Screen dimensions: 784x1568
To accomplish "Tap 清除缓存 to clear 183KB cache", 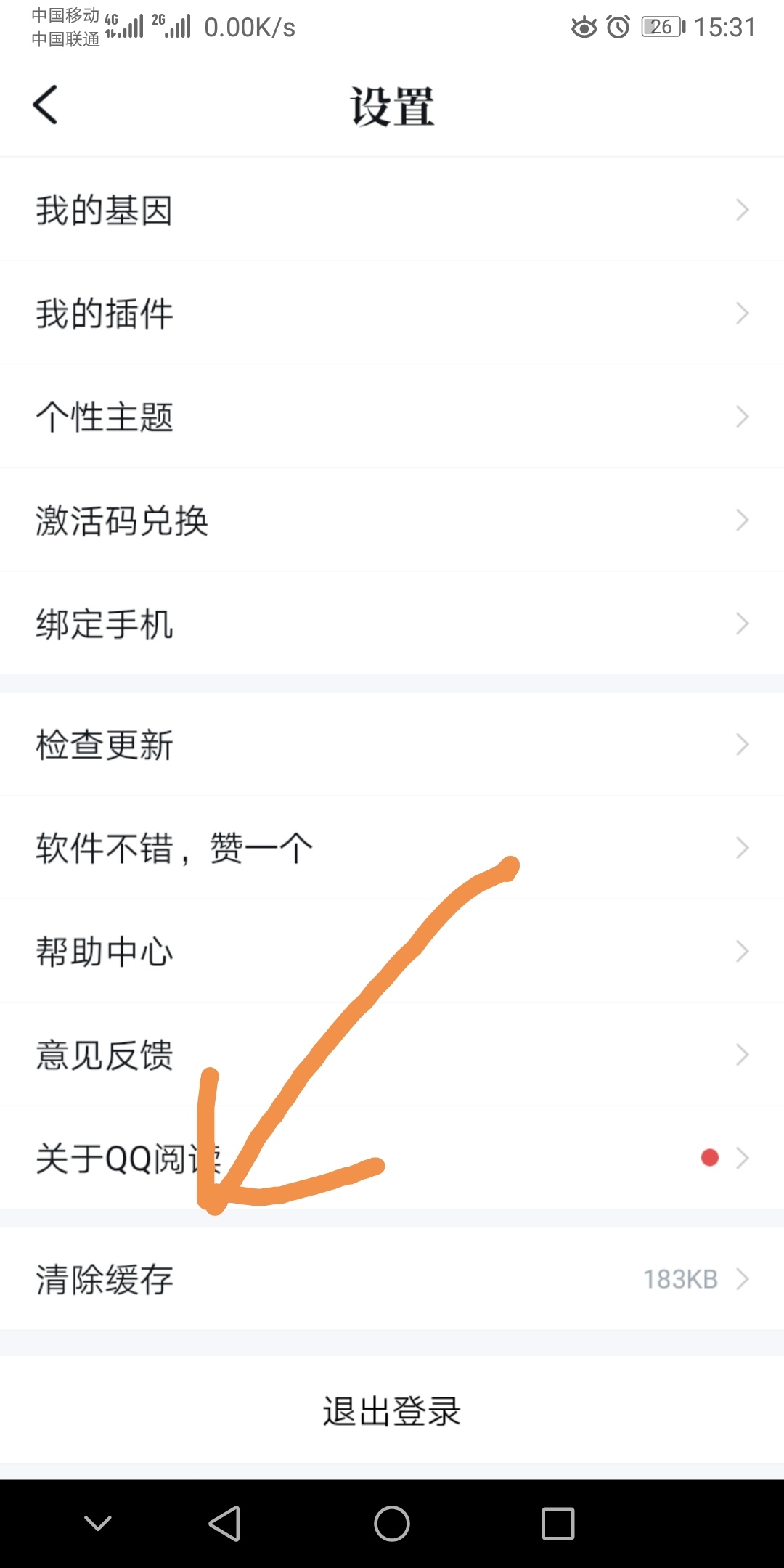I will pyautogui.click(x=392, y=1279).
